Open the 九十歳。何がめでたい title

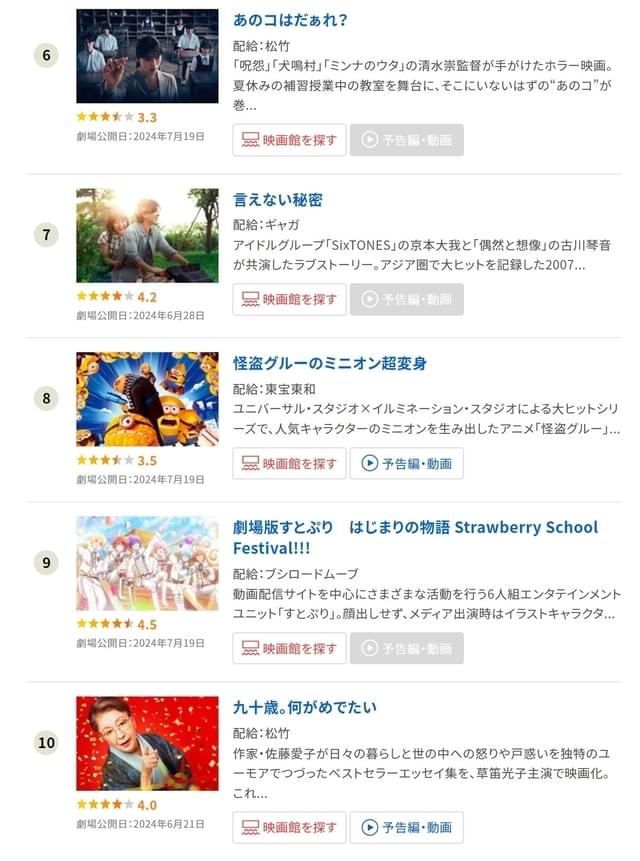tap(304, 707)
